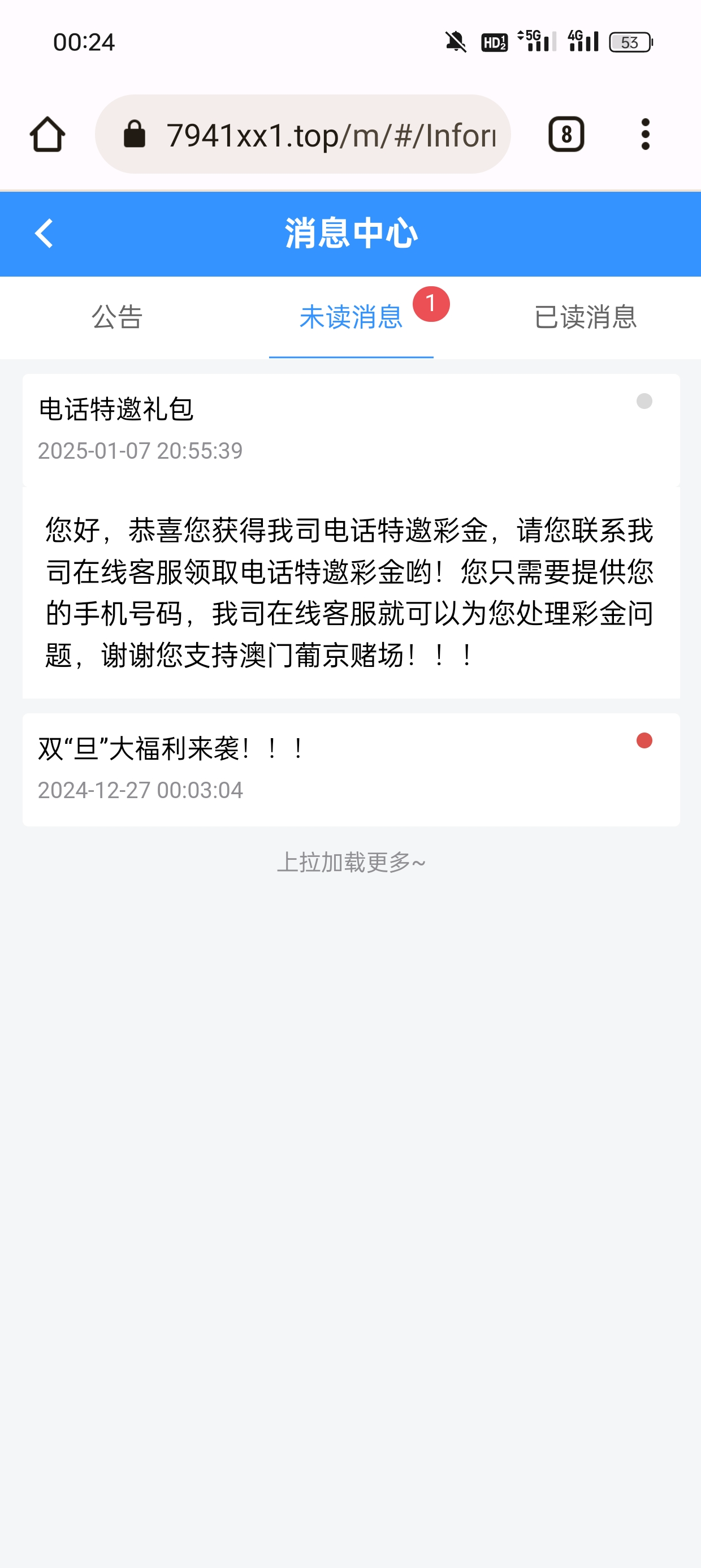The width and height of the screenshot is (701, 1568).
Task: Go back from the 消息中心 page
Action: point(44,233)
